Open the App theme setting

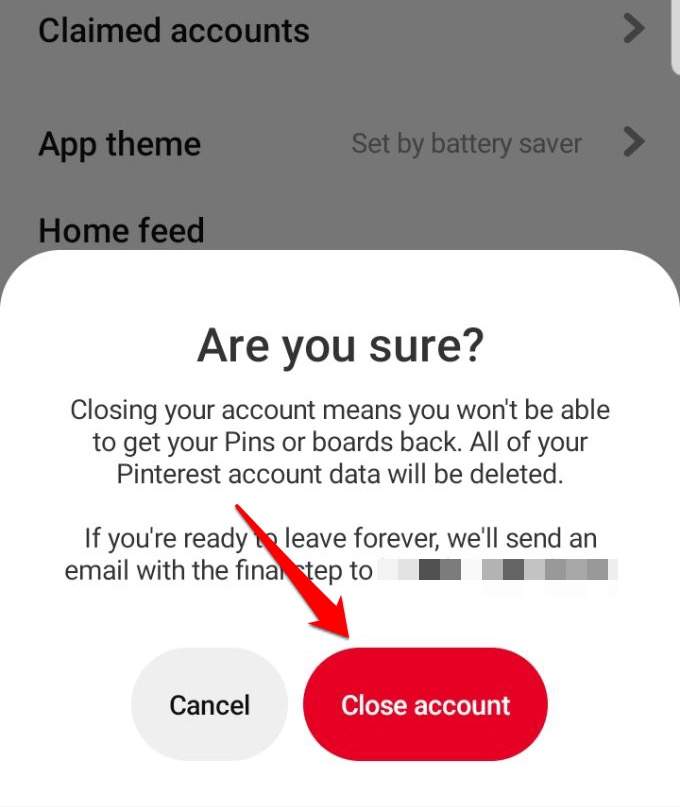coord(340,143)
